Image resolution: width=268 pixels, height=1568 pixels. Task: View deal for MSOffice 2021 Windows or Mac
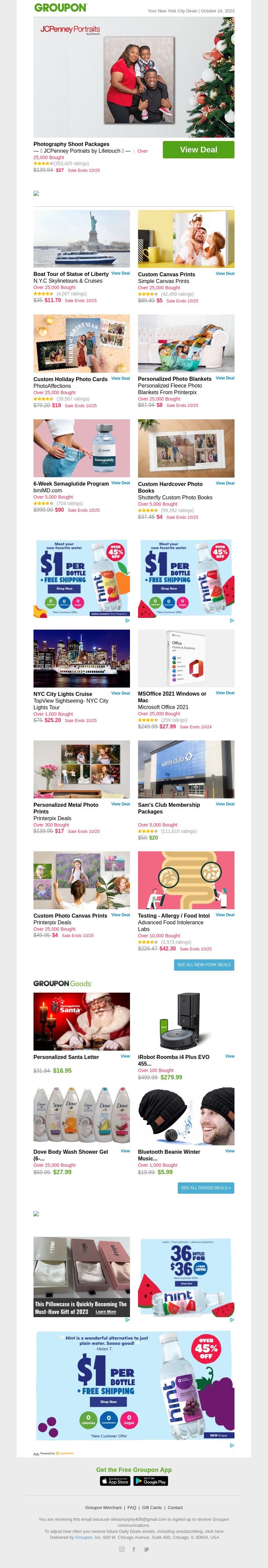(x=225, y=693)
